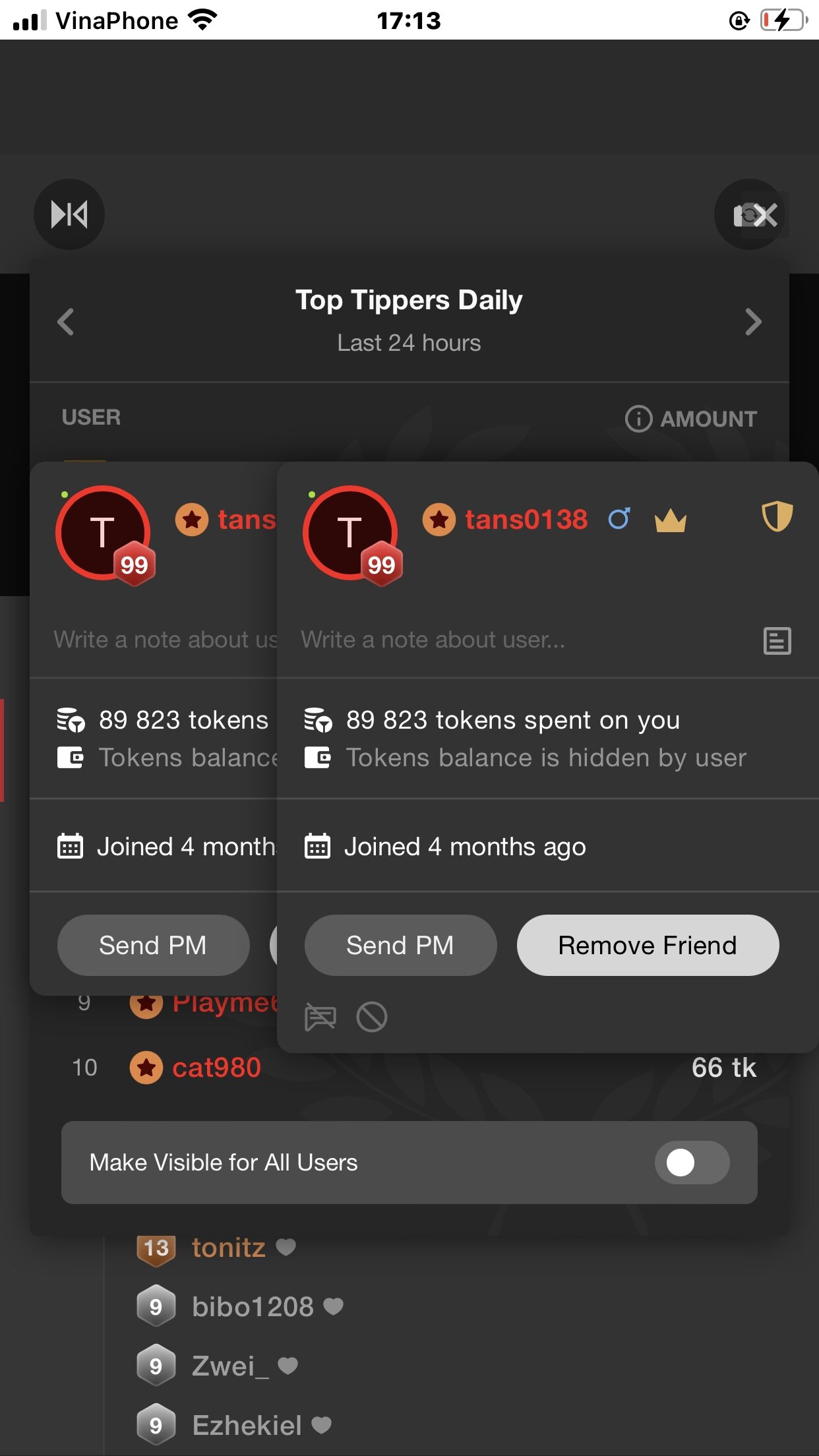819x1456 pixels.
Task: Remove tans0138 from friends
Action: click(648, 945)
